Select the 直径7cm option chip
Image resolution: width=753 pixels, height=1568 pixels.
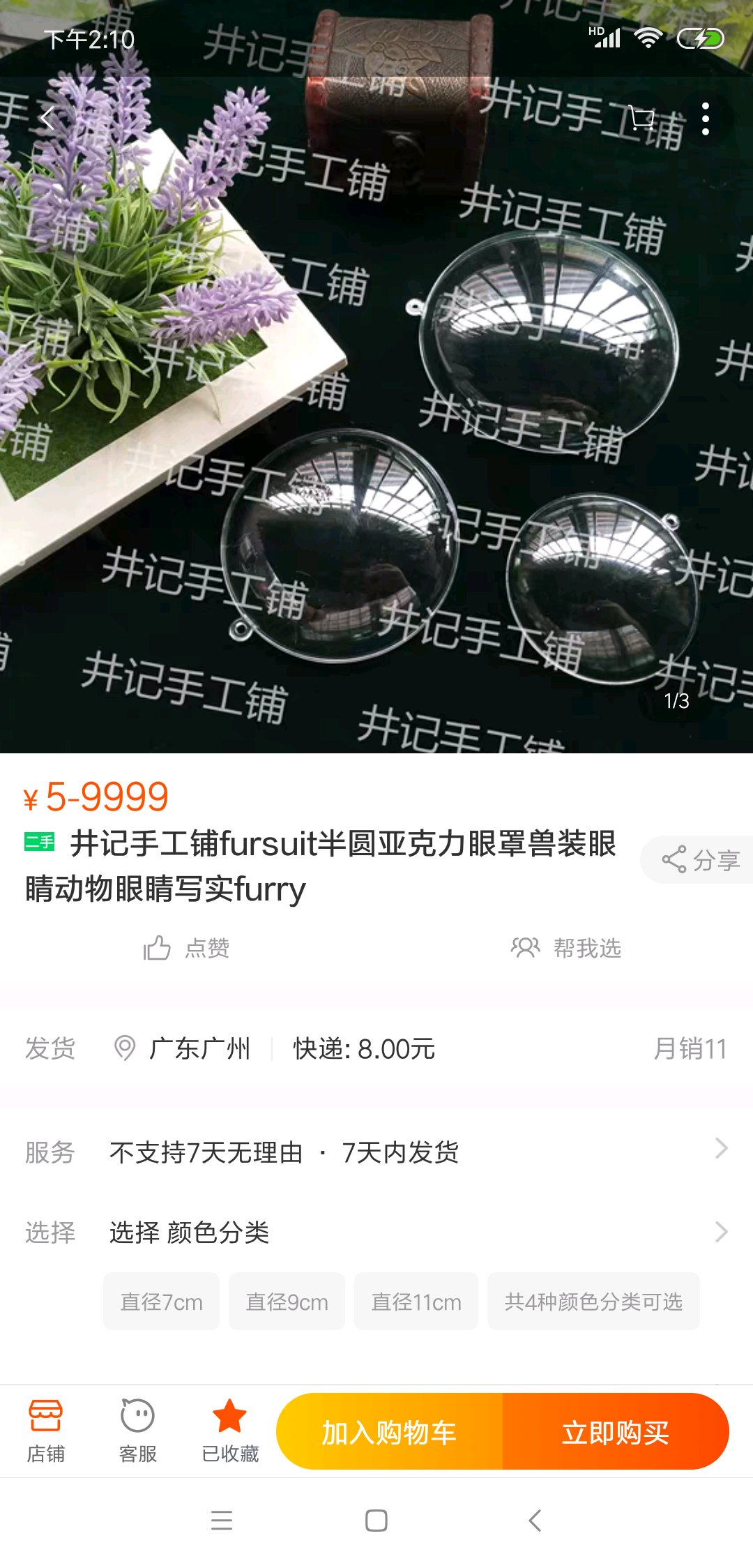[161, 1302]
